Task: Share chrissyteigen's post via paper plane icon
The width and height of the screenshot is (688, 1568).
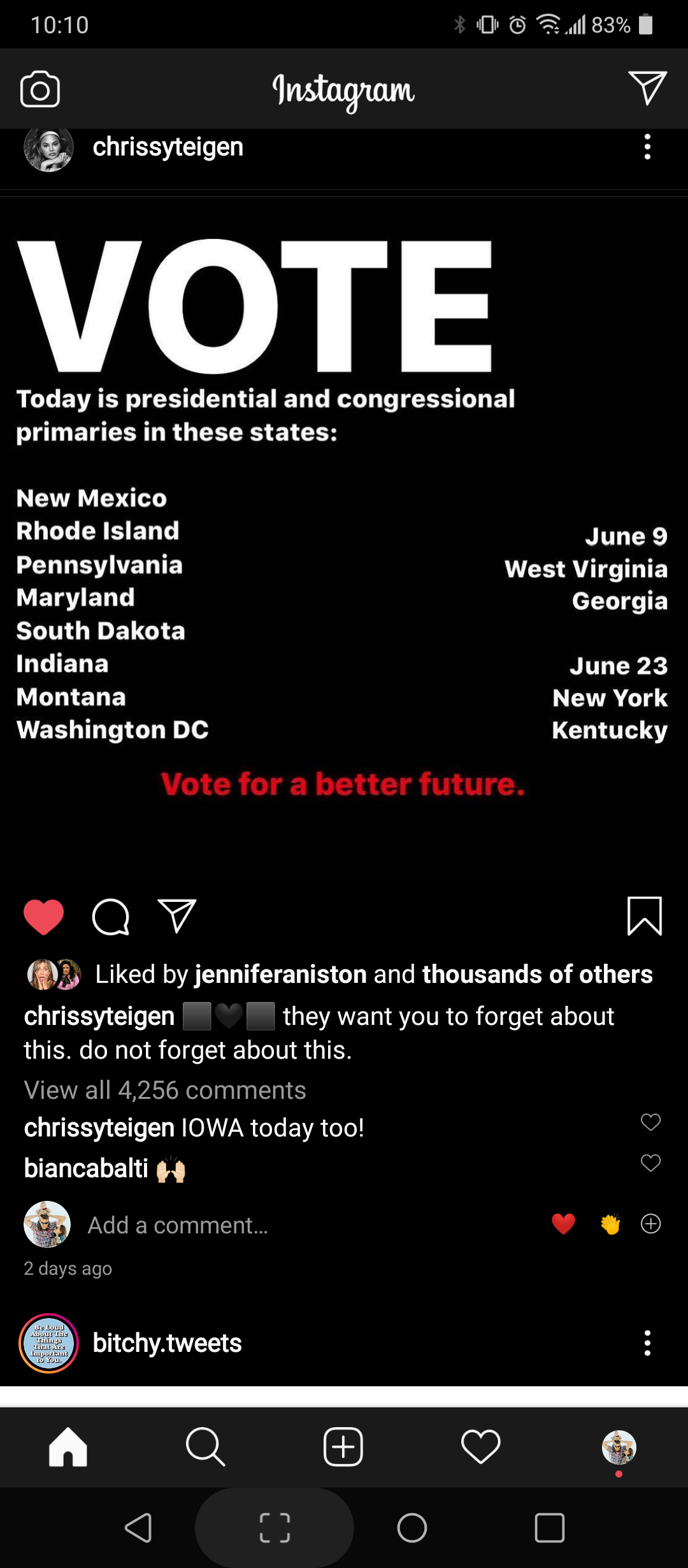Action: 176,916
